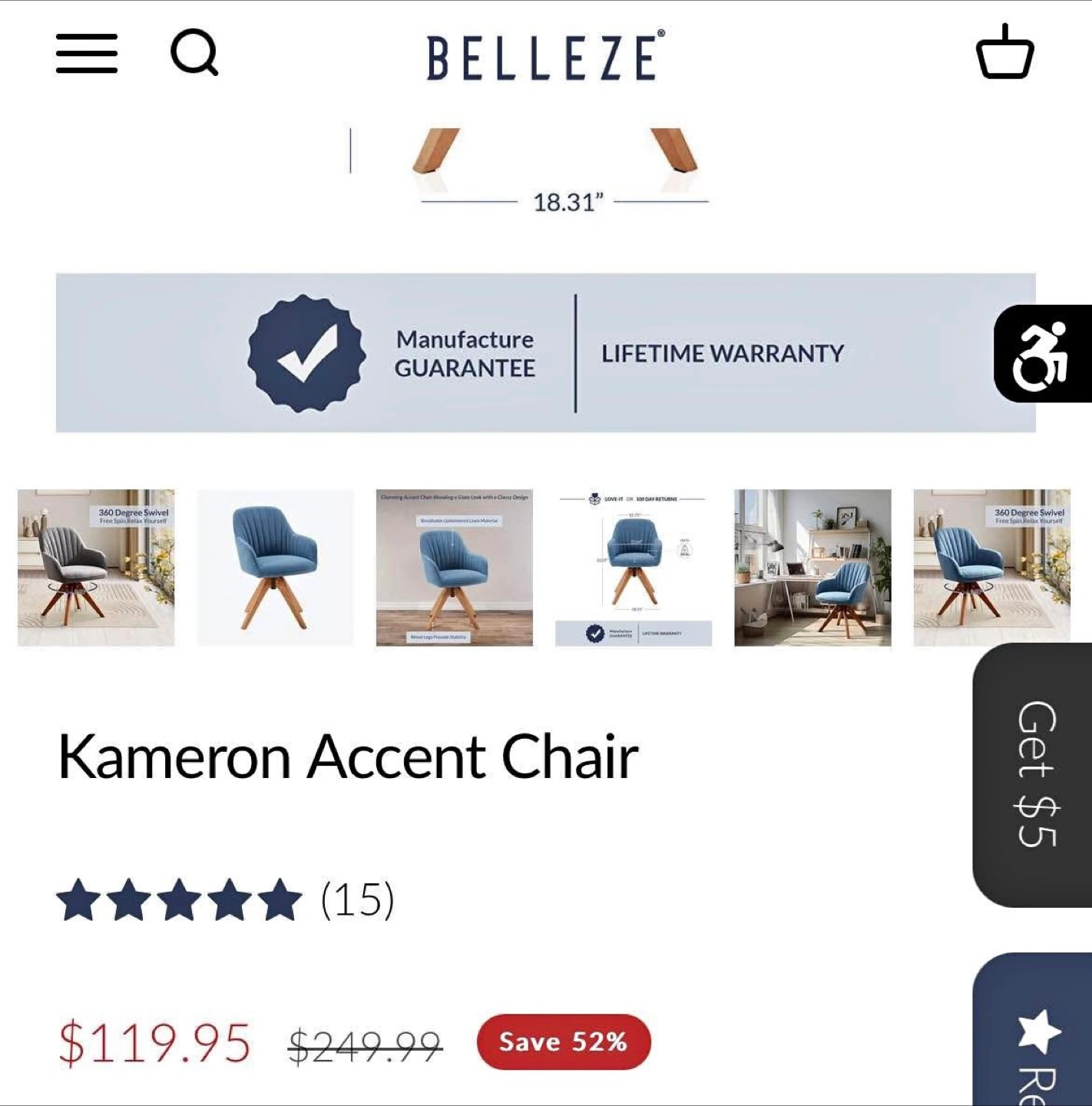Image resolution: width=1092 pixels, height=1106 pixels.
Task: Select the plain blue chair thumbnail
Action: click(276, 568)
